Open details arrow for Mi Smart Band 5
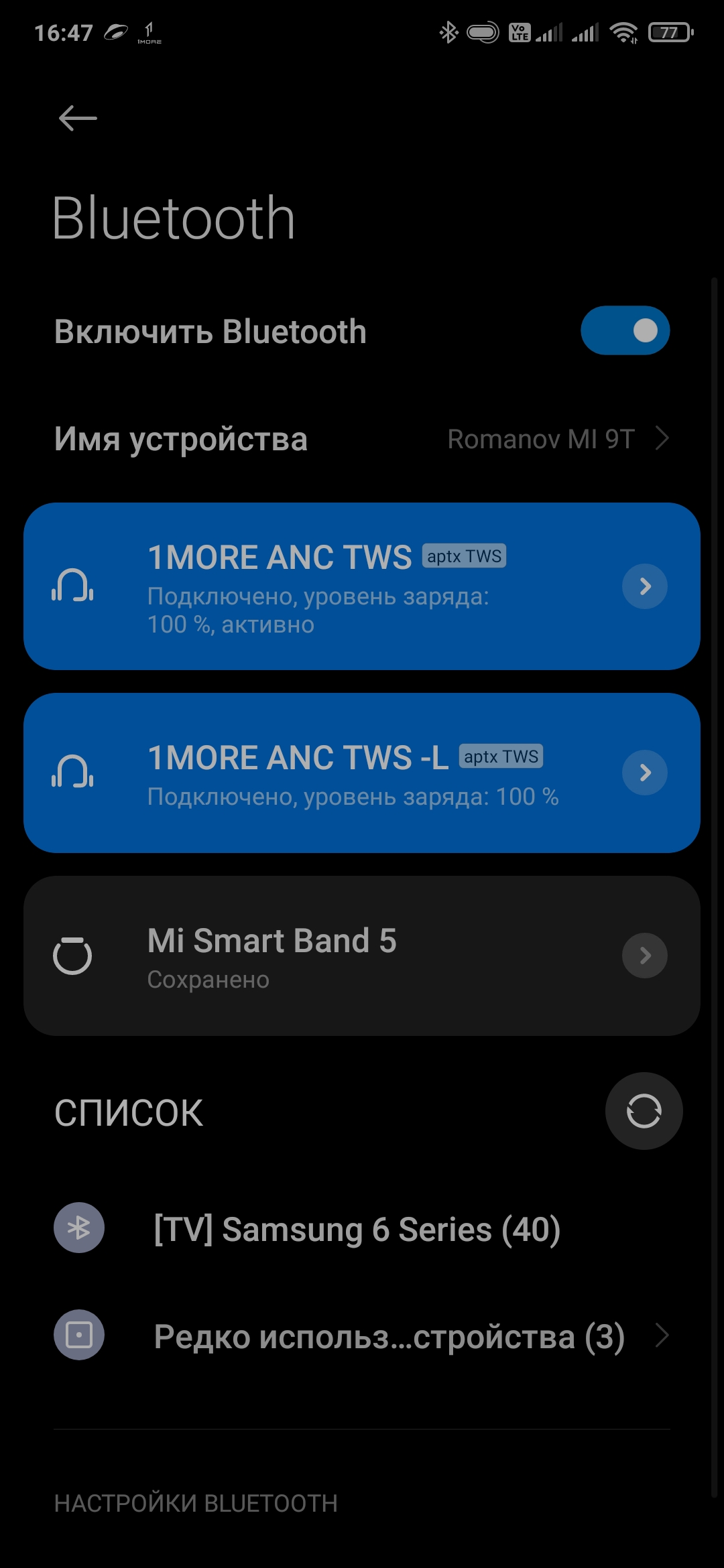Screen dimensions: 724x1568 click(644, 956)
